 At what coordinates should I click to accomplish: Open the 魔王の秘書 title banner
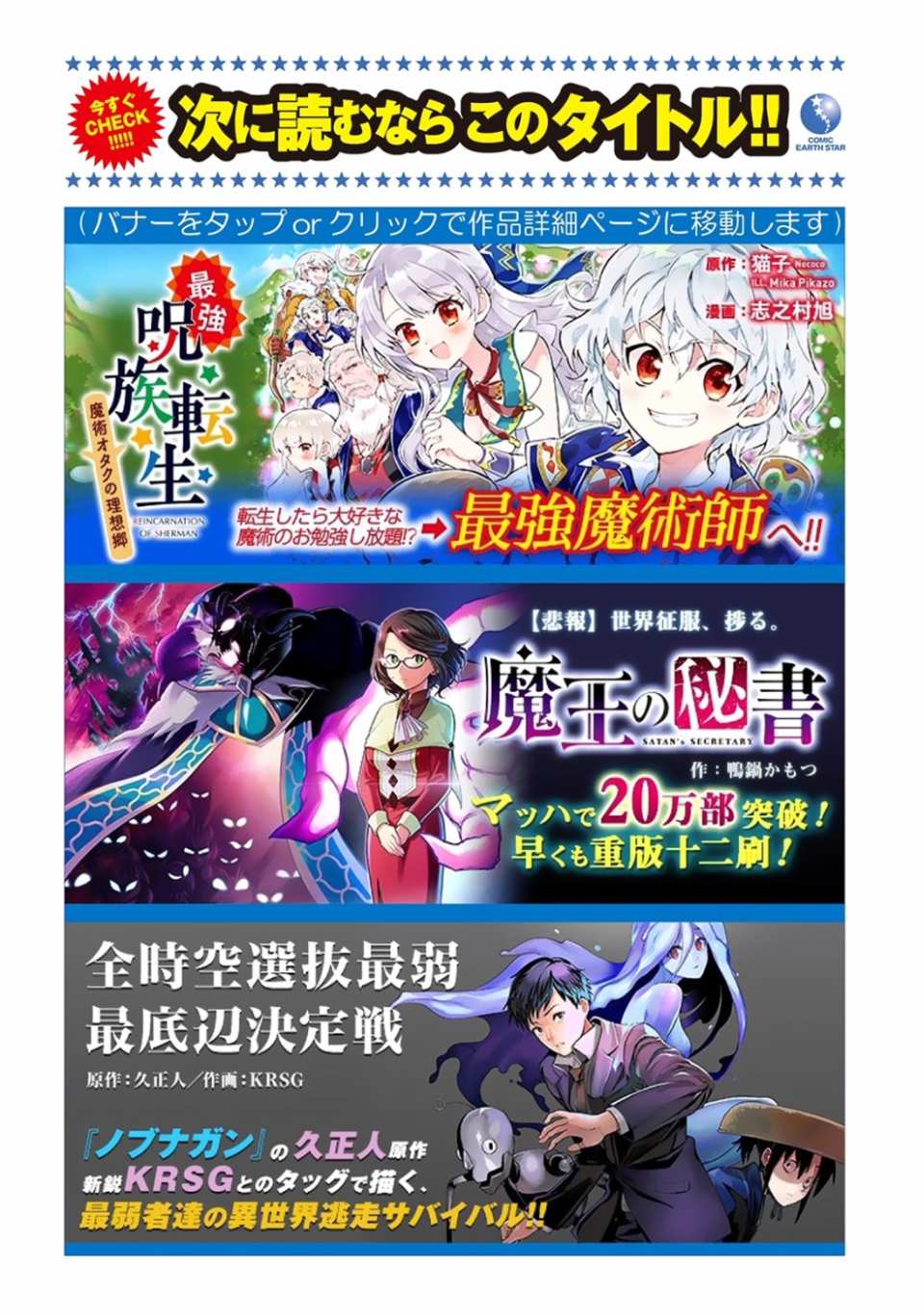point(454,741)
